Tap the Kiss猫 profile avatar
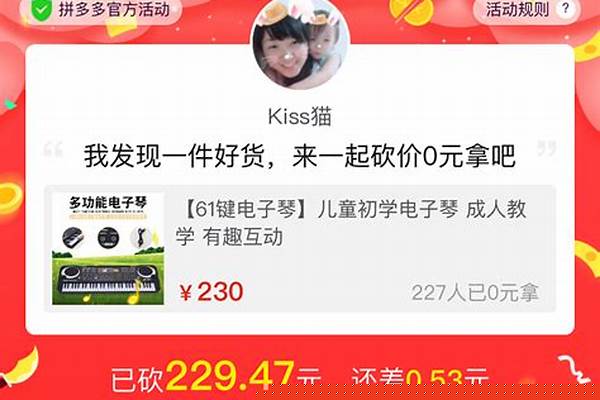600x400 pixels. [x=300, y=45]
